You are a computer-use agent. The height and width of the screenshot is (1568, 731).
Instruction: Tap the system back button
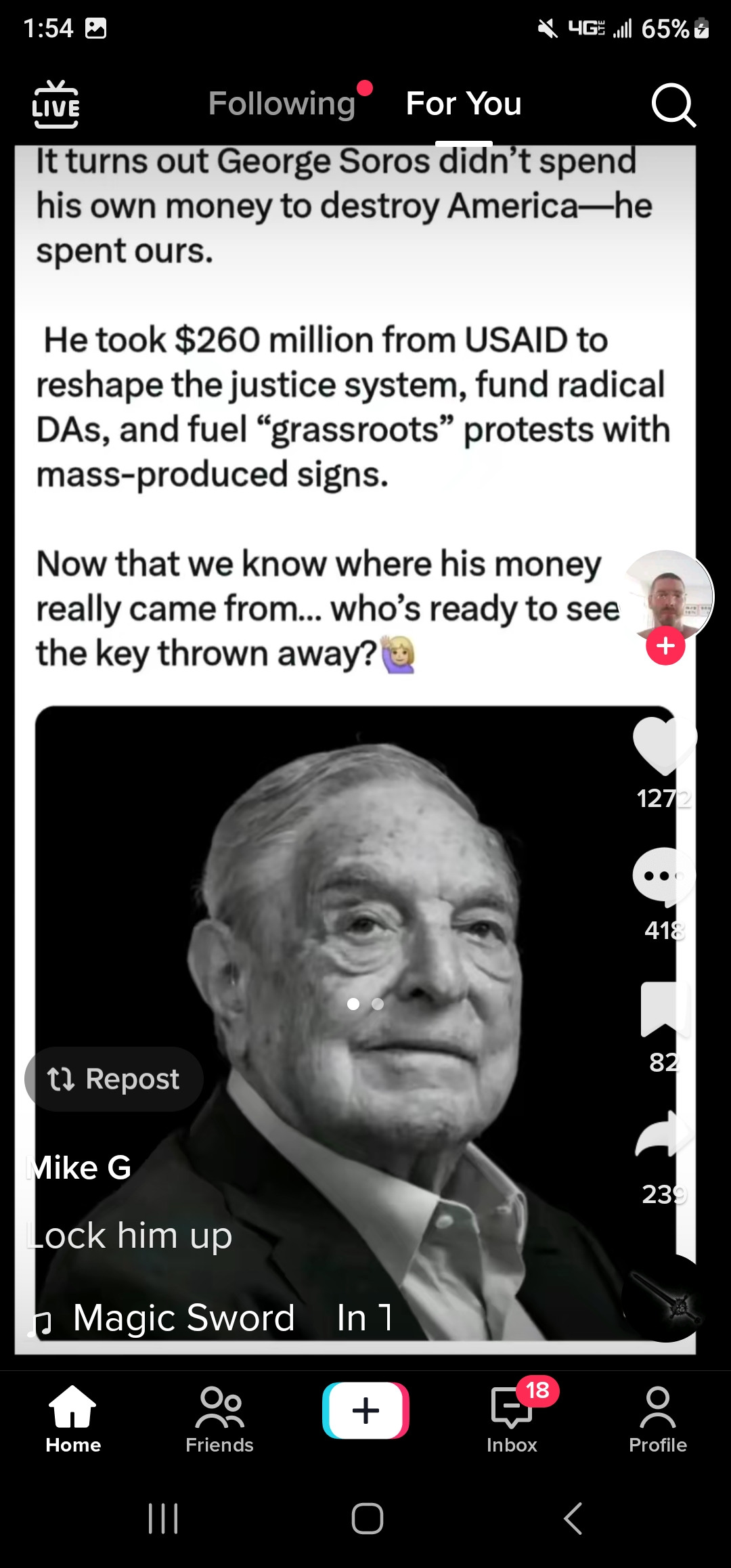click(573, 1519)
